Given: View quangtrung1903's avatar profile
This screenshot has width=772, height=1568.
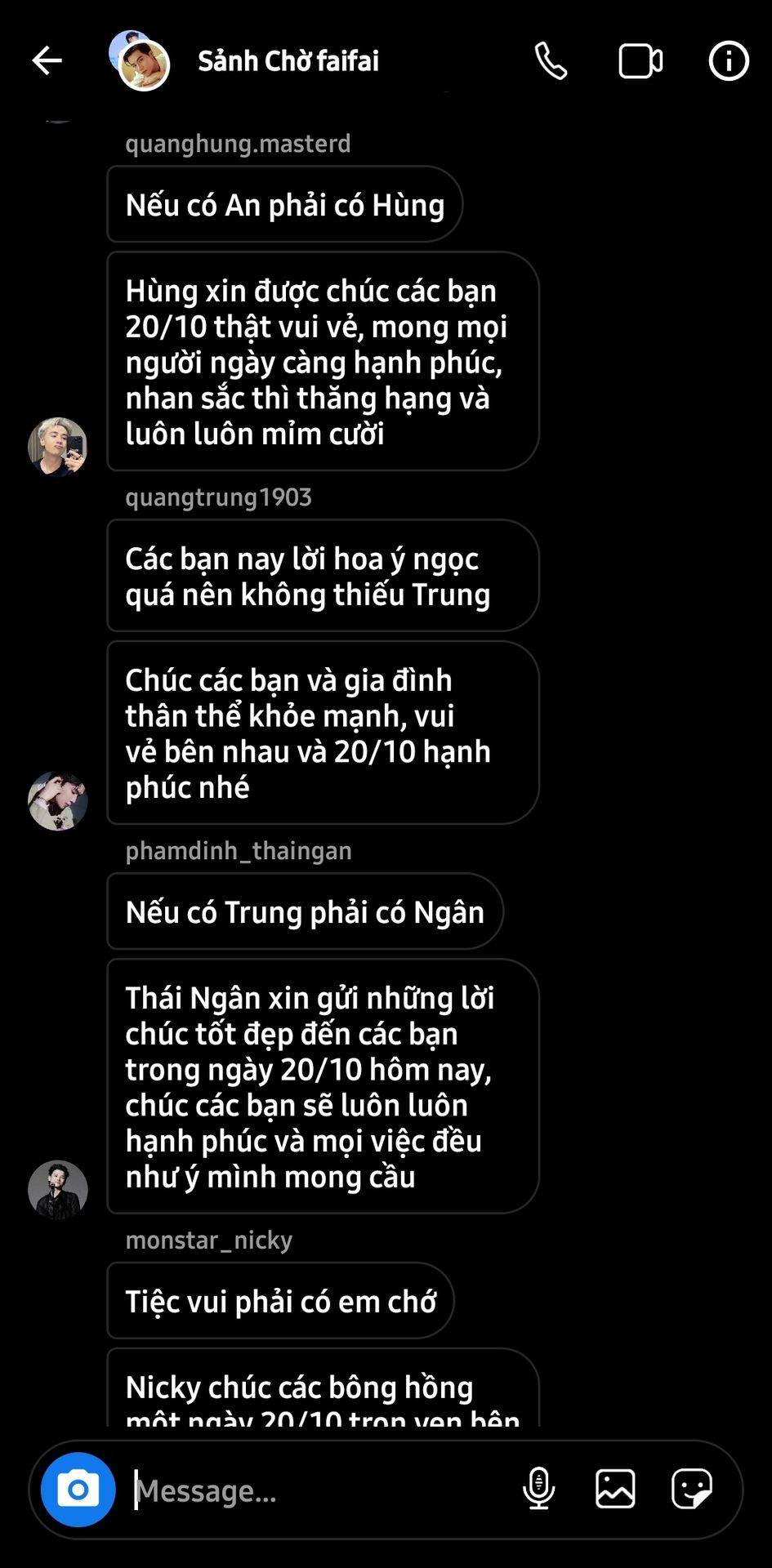Looking at the screenshot, I should [58, 800].
